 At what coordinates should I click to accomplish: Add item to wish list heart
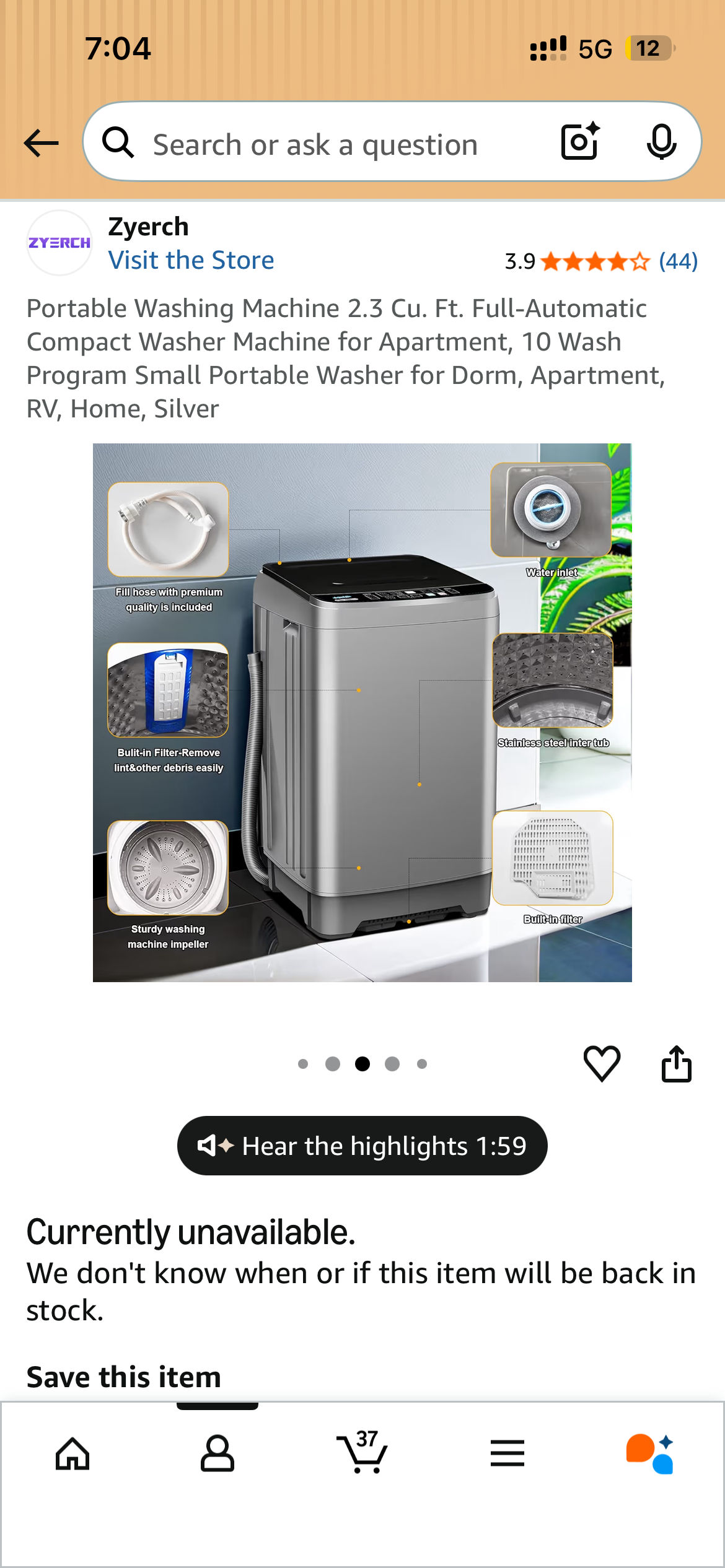pyautogui.click(x=602, y=1063)
